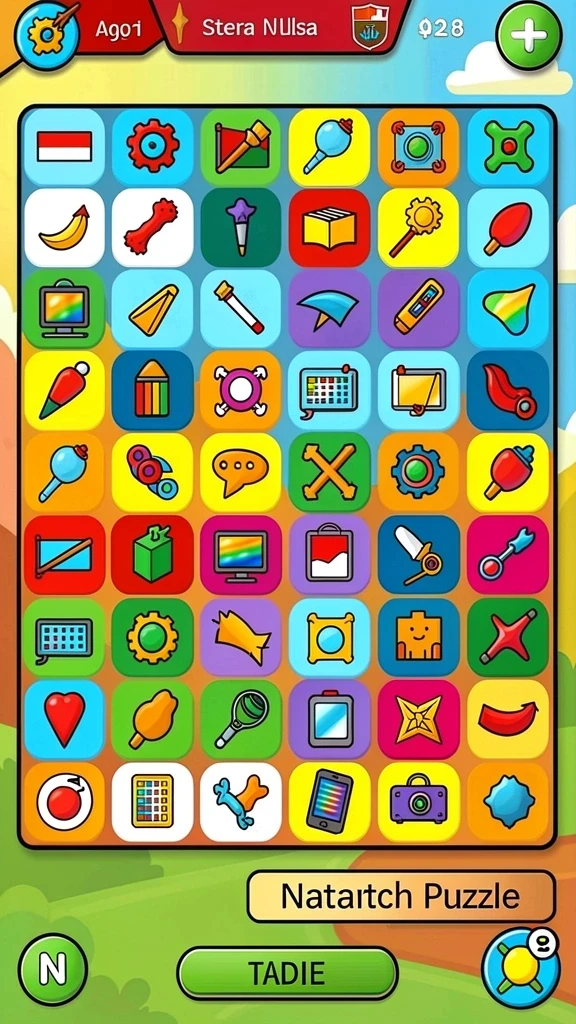Viewport: 576px width, 1024px height.
Task: Open the gear settings icon
Action: coord(46,34)
